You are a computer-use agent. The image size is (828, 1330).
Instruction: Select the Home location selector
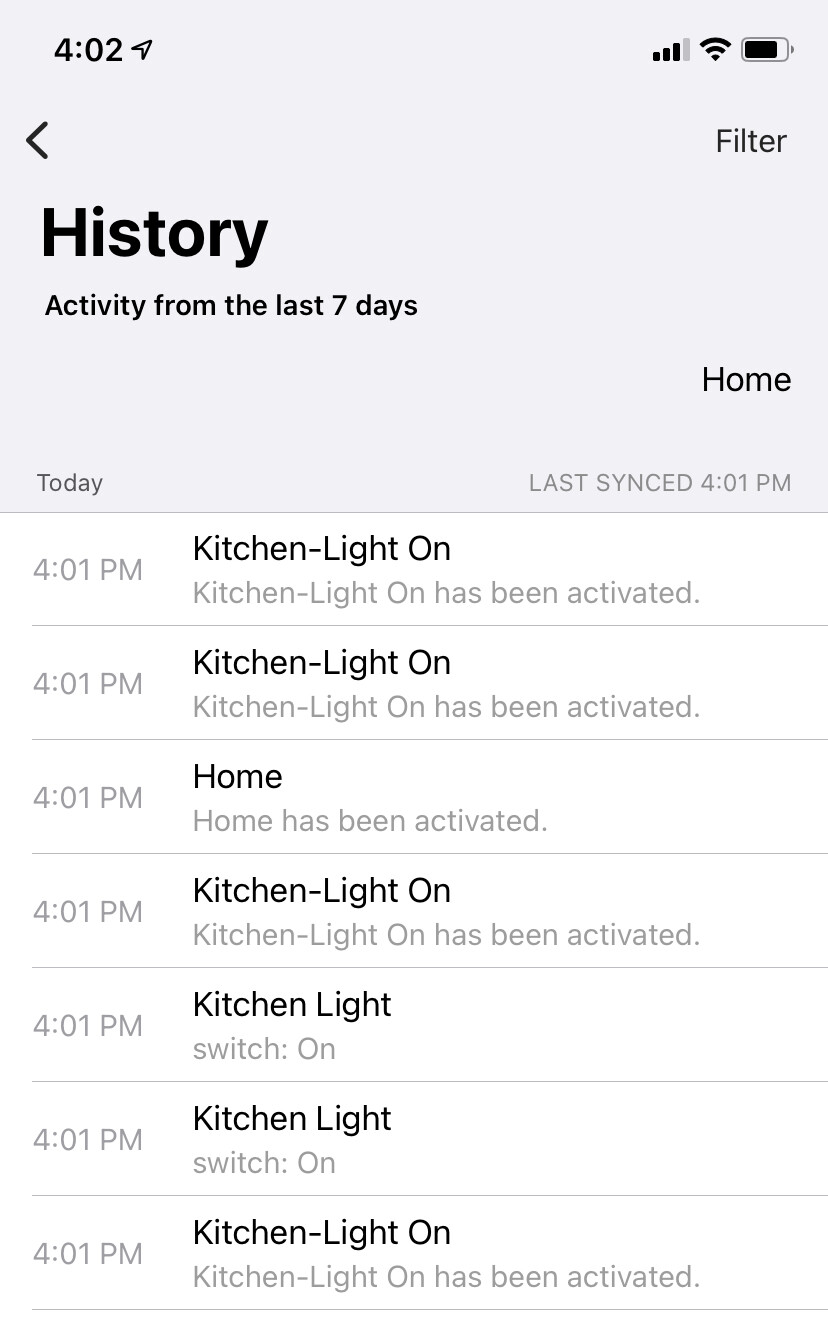[x=746, y=380]
